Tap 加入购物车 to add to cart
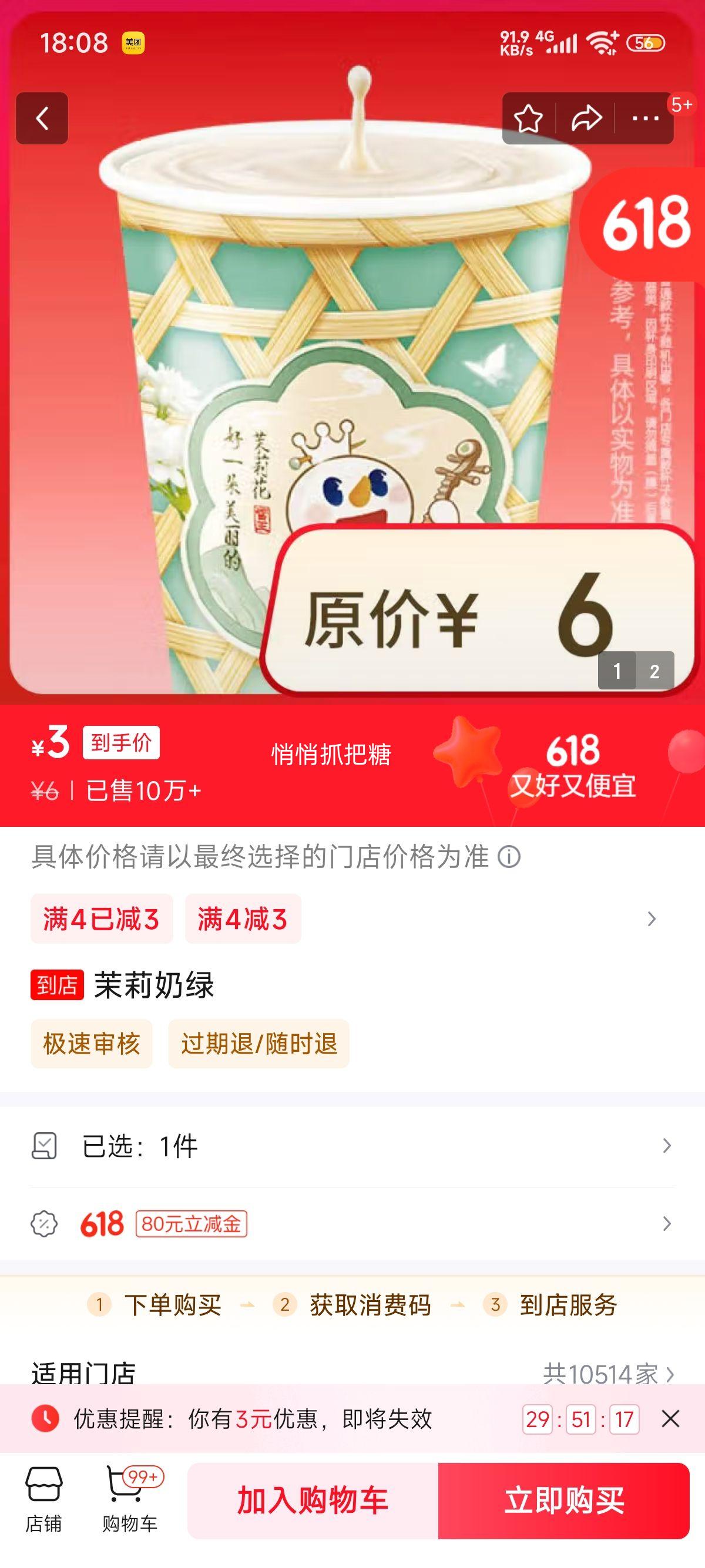This screenshot has height=1568, width=705. tap(313, 1500)
